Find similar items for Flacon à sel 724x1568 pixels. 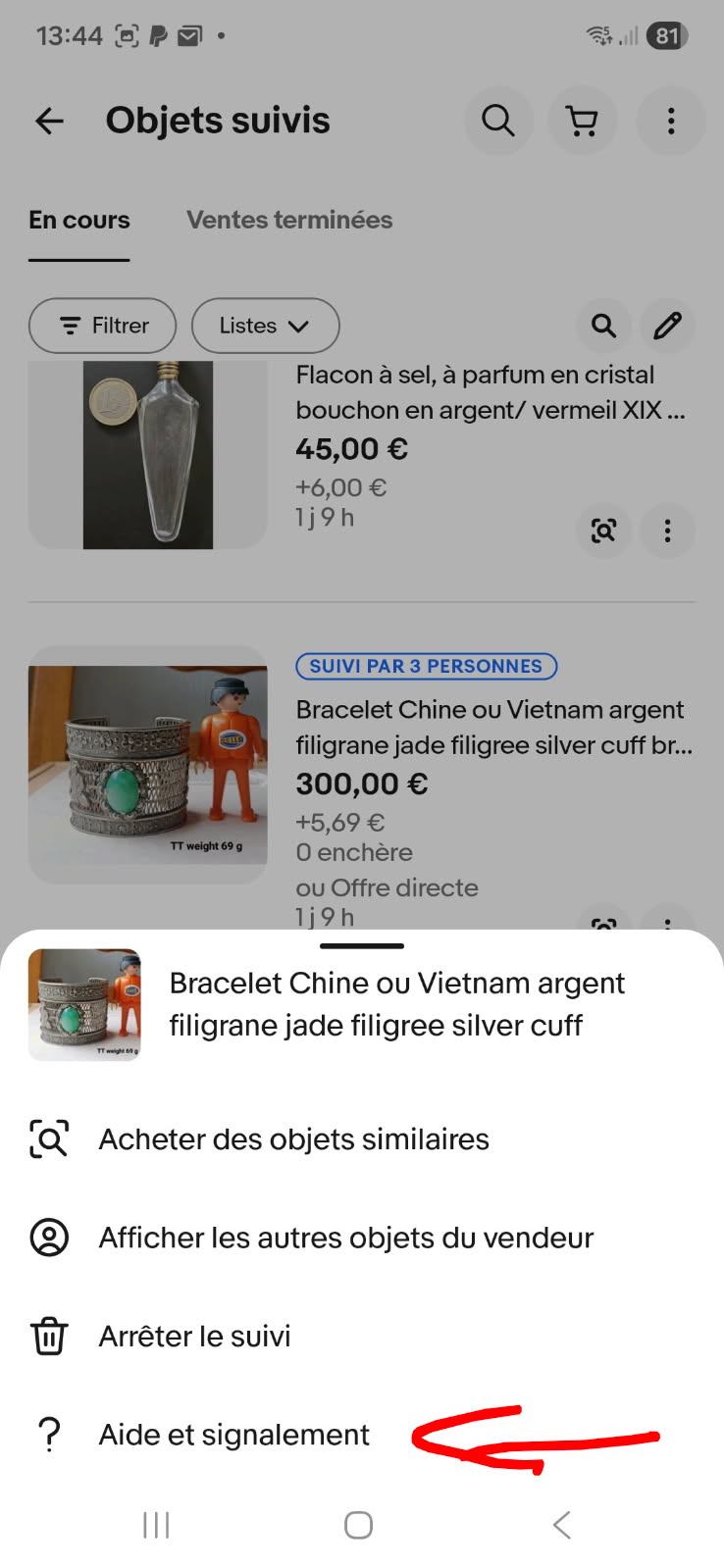pos(603,531)
